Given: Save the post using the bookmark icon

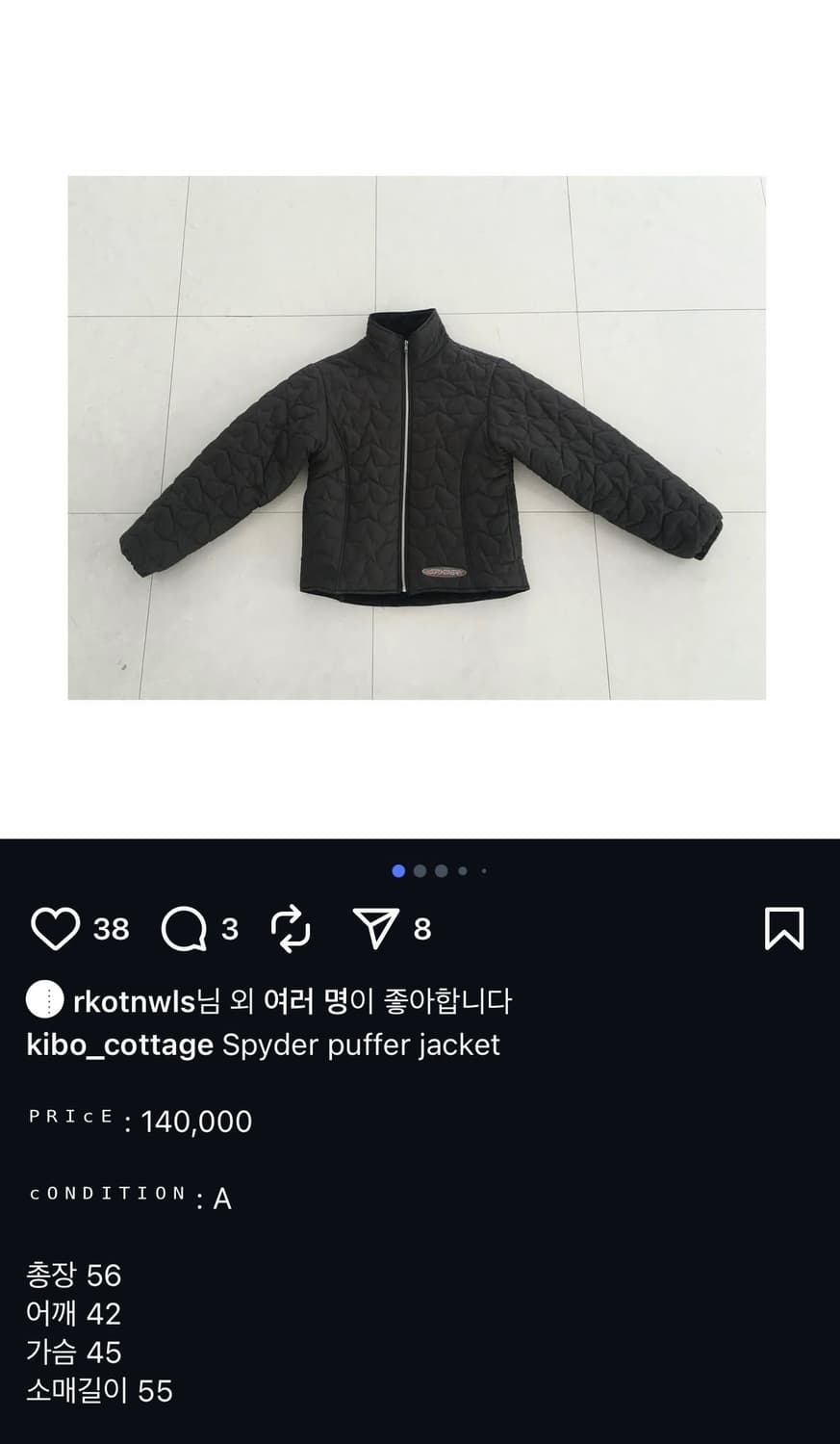Looking at the screenshot, I should (x=786, y=928).
